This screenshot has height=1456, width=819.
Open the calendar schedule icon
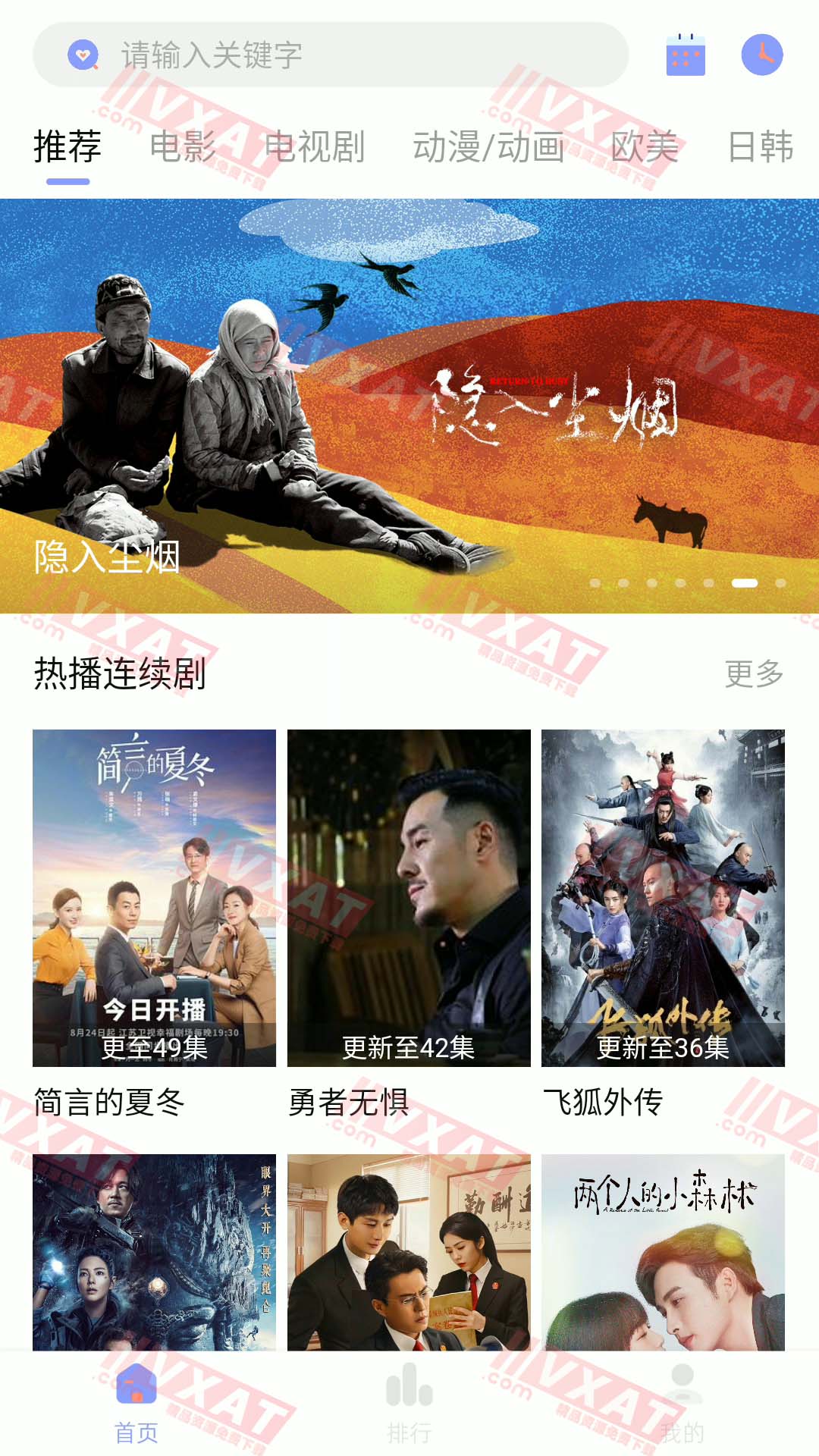(x=685, y=54)
